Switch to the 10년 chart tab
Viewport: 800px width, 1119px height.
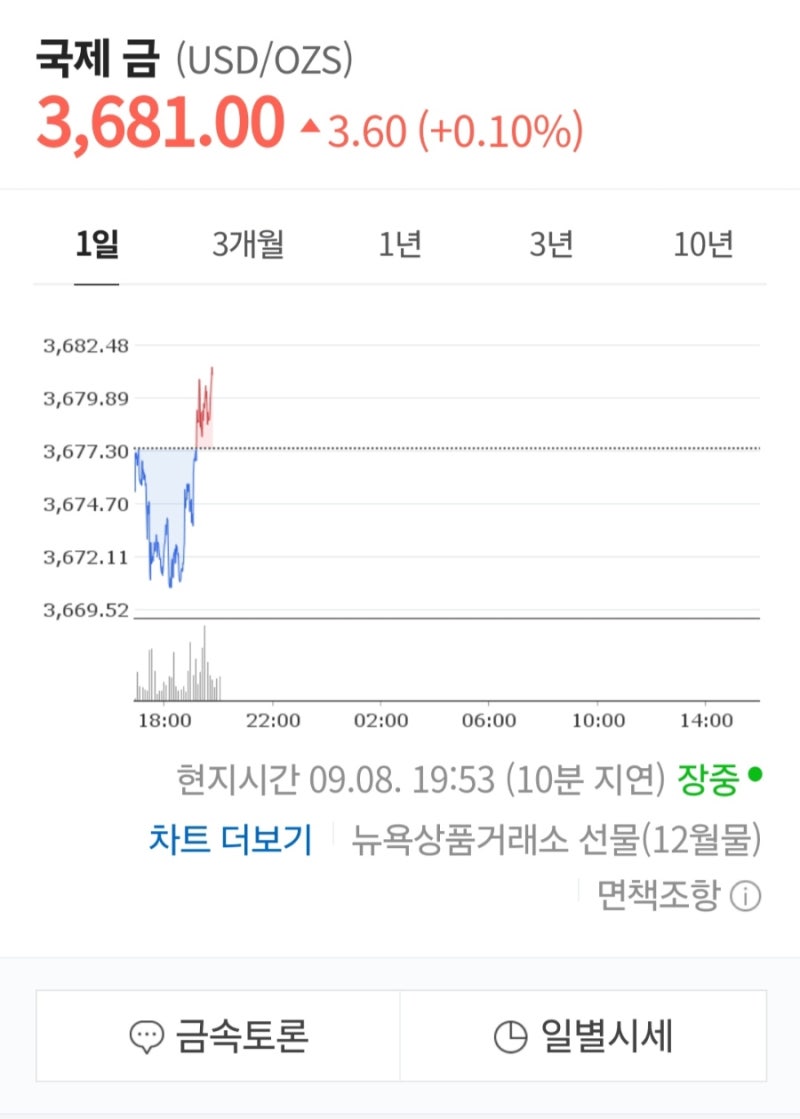pyautogui.click(x=704, y=243)
